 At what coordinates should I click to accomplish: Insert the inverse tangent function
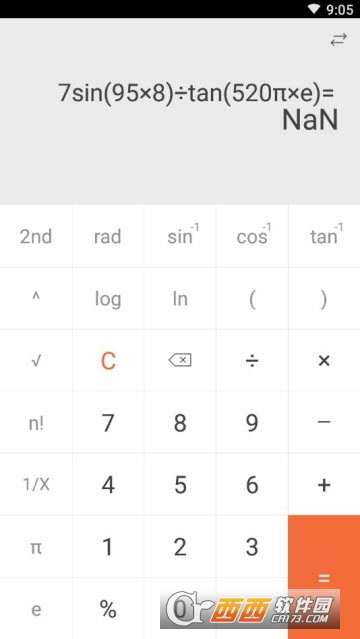(x=325, y=236)
